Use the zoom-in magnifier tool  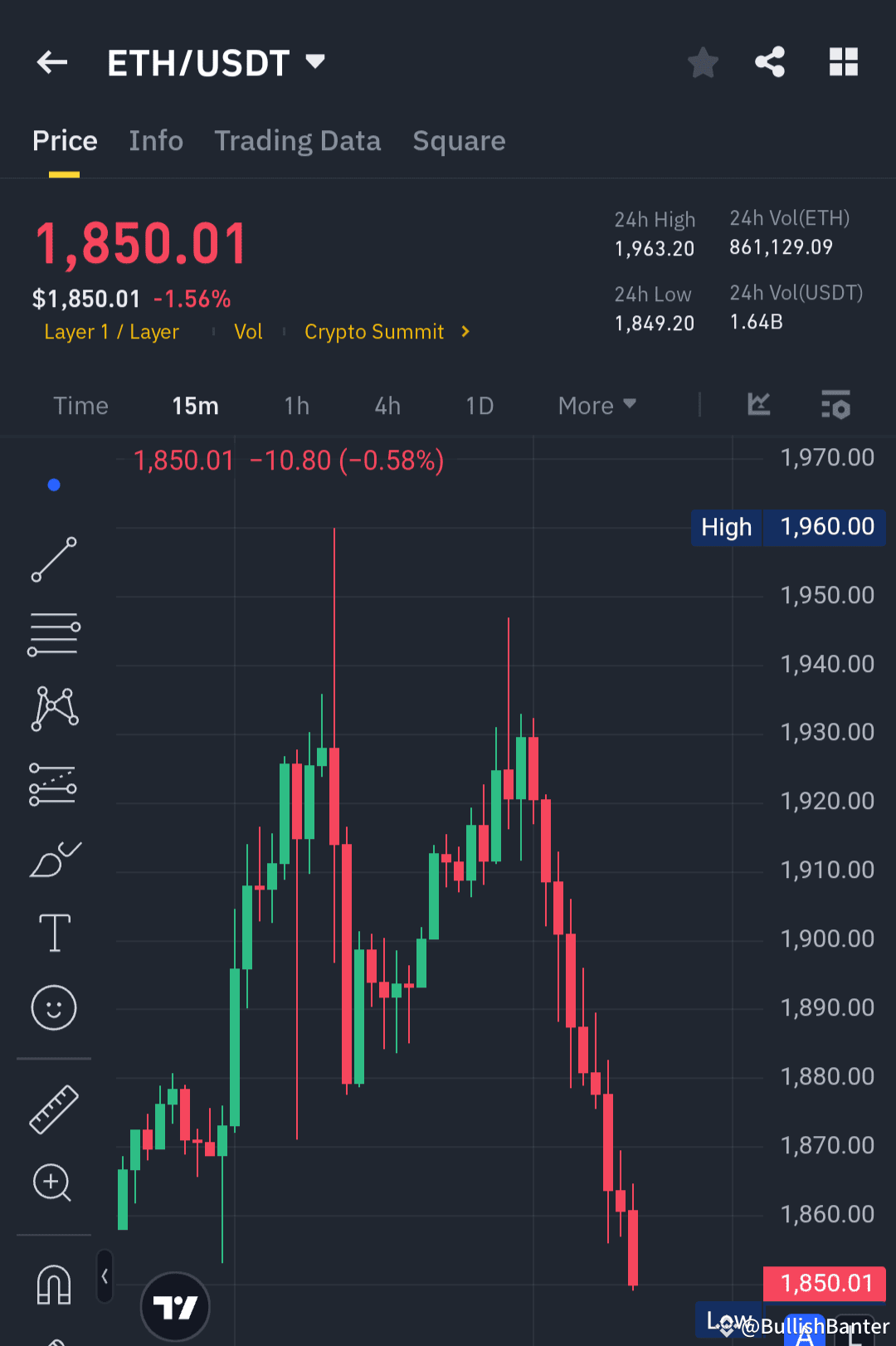pyautogui.click(x=53, y=1183)
